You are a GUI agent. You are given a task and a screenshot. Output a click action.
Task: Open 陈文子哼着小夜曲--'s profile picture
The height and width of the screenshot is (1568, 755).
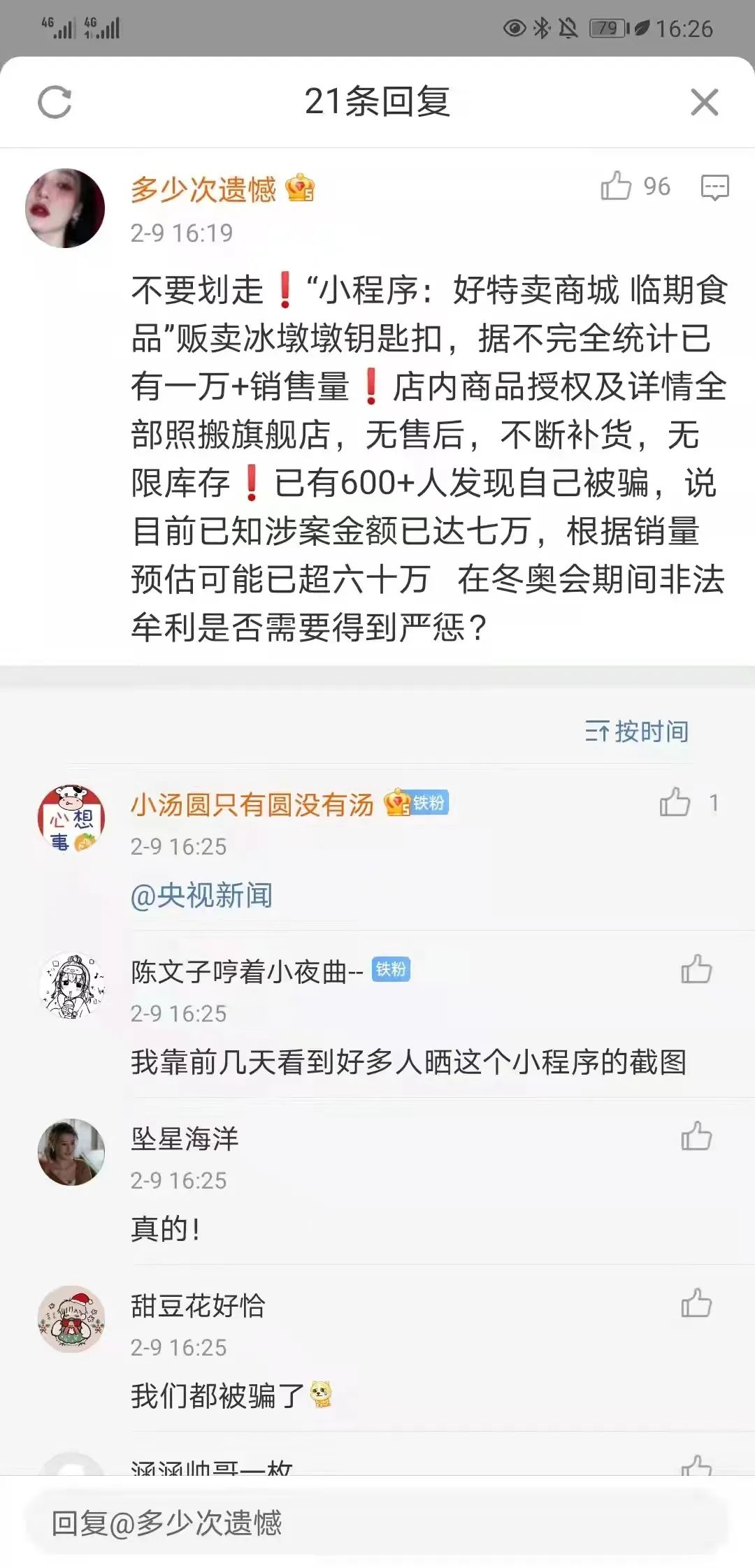tap(71, 986)
